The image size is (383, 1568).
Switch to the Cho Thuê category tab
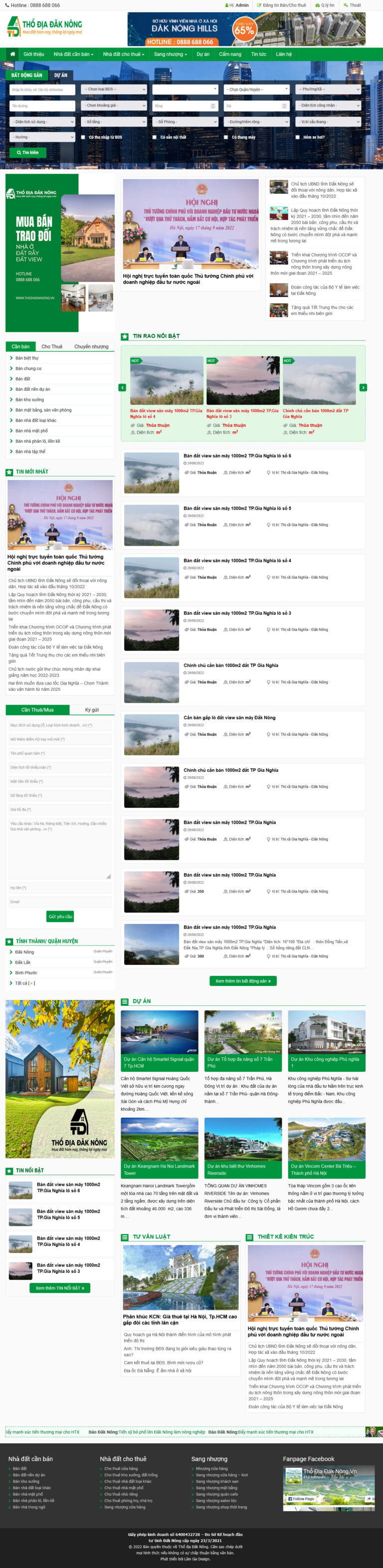[52, 346]
